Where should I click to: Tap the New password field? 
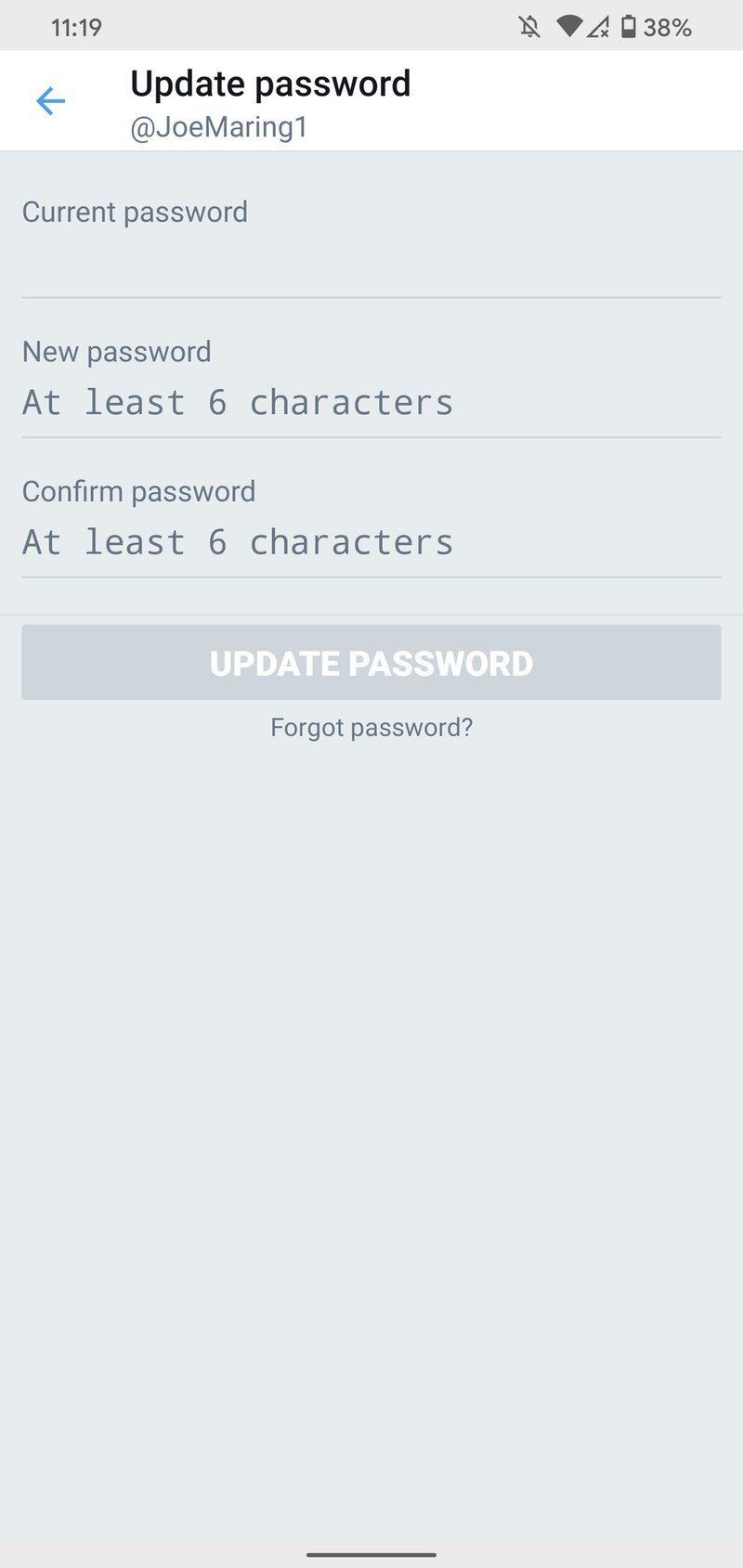click(x=371, y=401)
